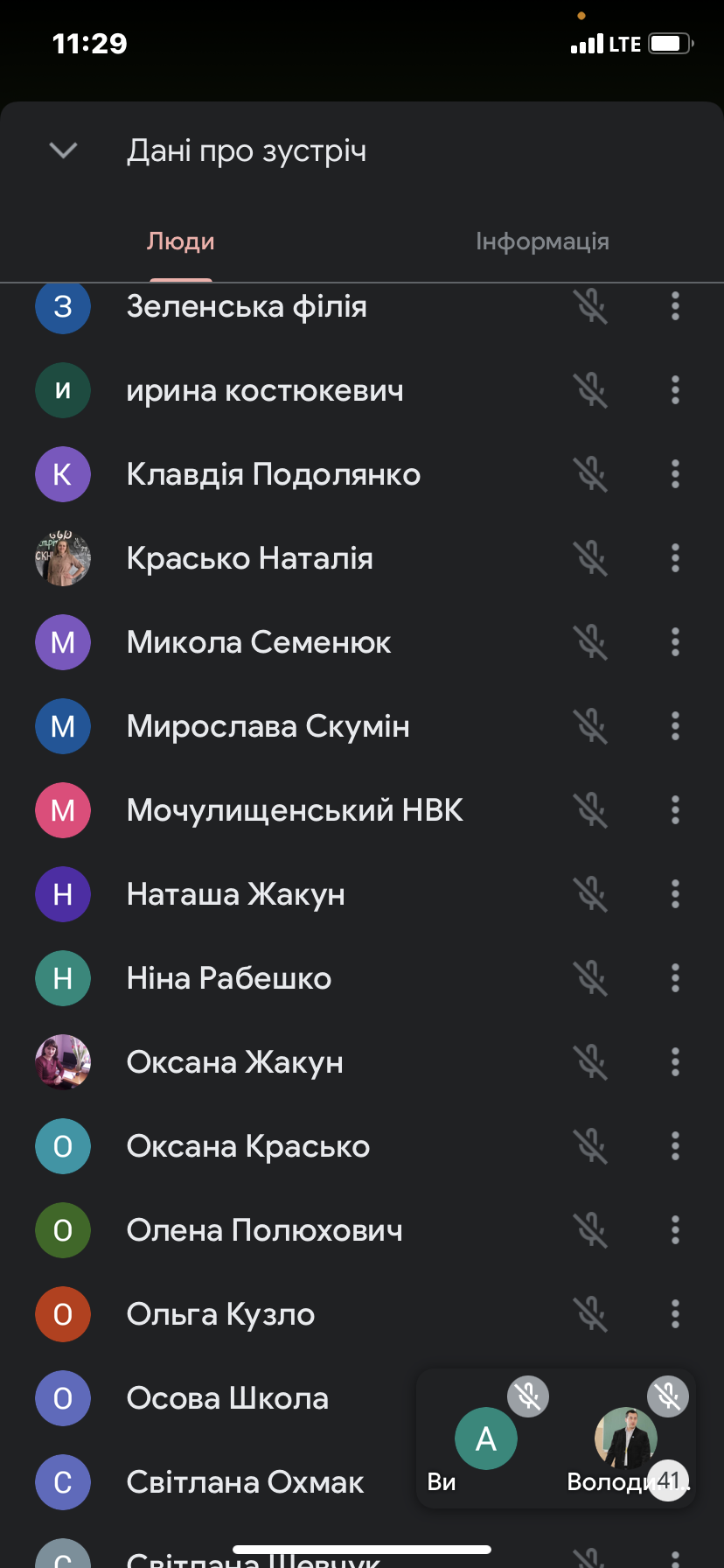Open the three-dot menu for Микола Семенюк
The height and width of the screenshot is (1568, 724).
[675, 642]
